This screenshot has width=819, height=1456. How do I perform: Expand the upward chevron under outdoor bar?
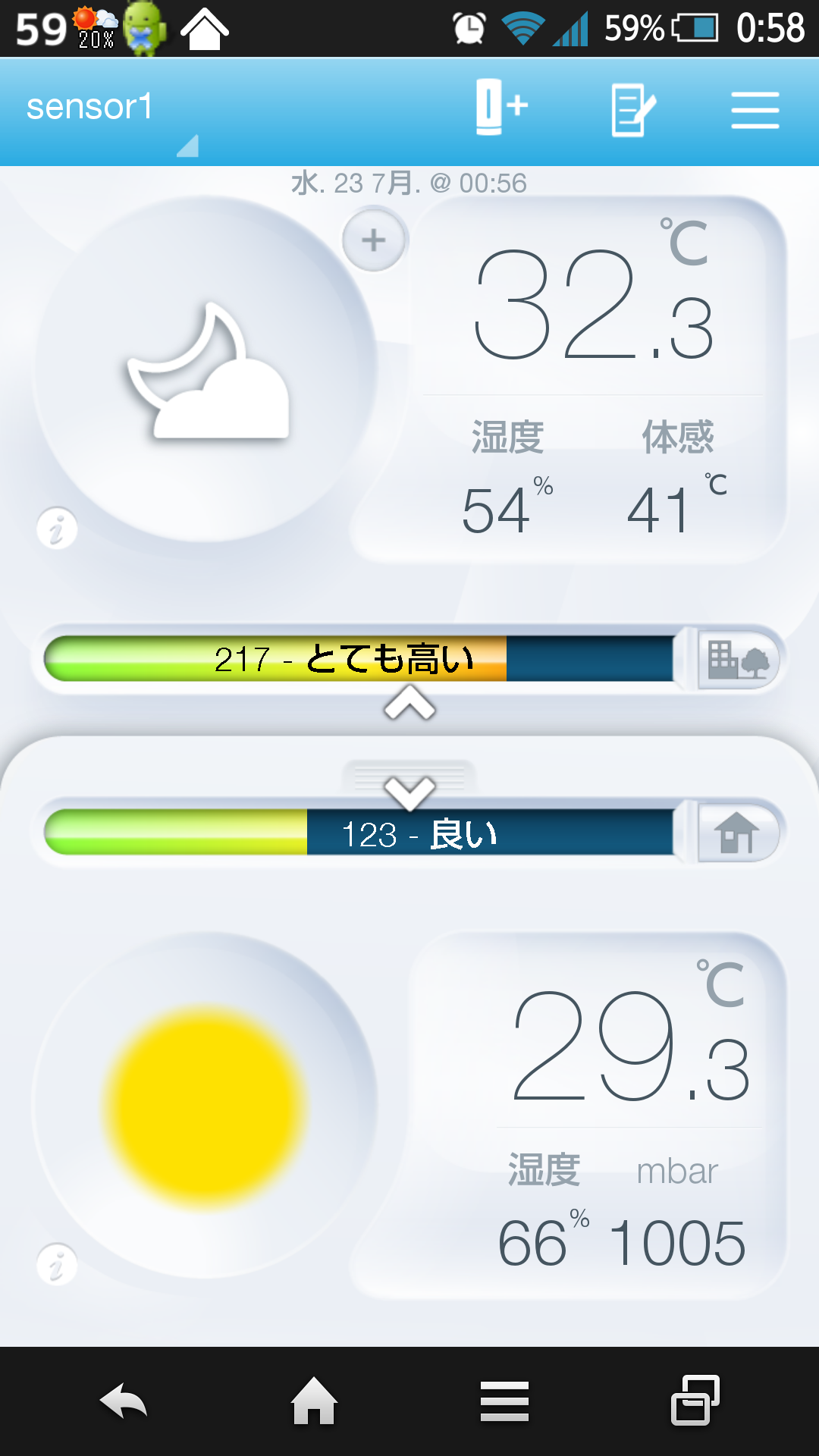click(409, 702)
